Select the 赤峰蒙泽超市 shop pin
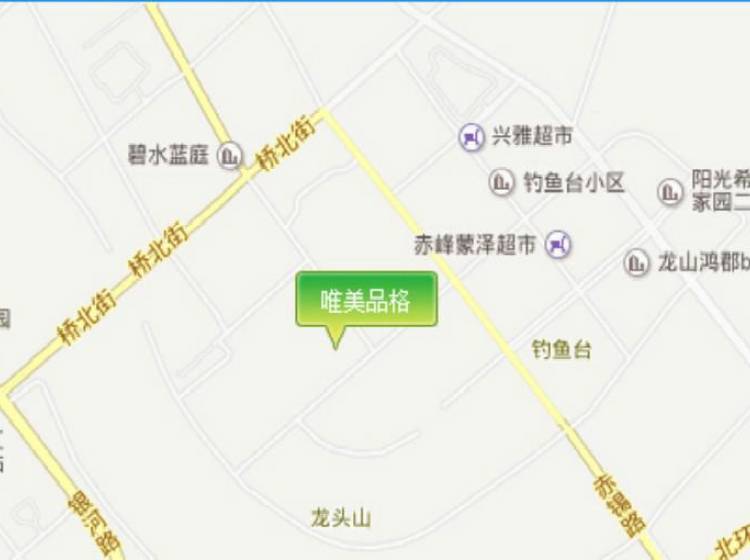 click(558, 243)
